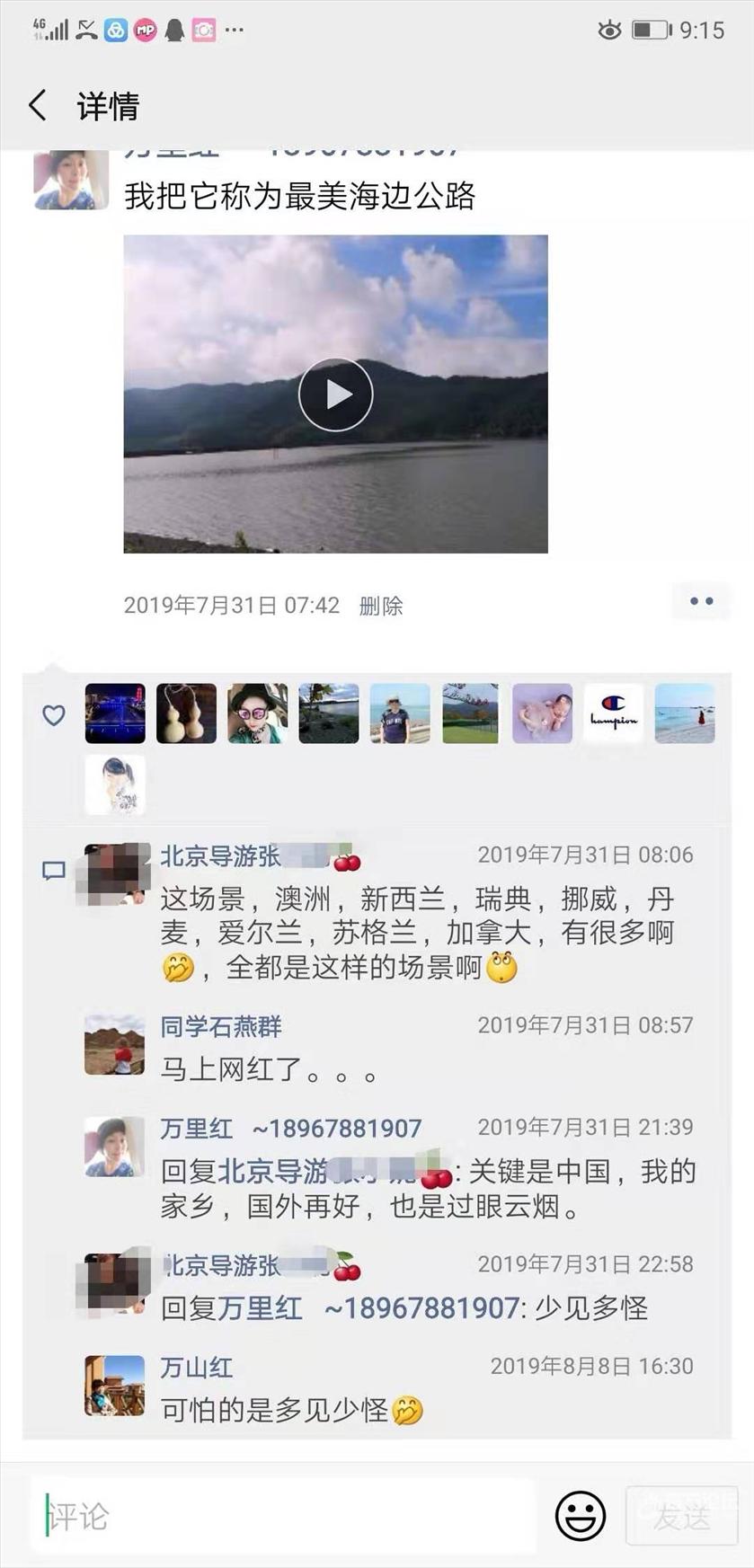The width and height of the screenshot is (754, 1568).
Task: Open 万山红's profile name link
Action: tap(197, 1368)
